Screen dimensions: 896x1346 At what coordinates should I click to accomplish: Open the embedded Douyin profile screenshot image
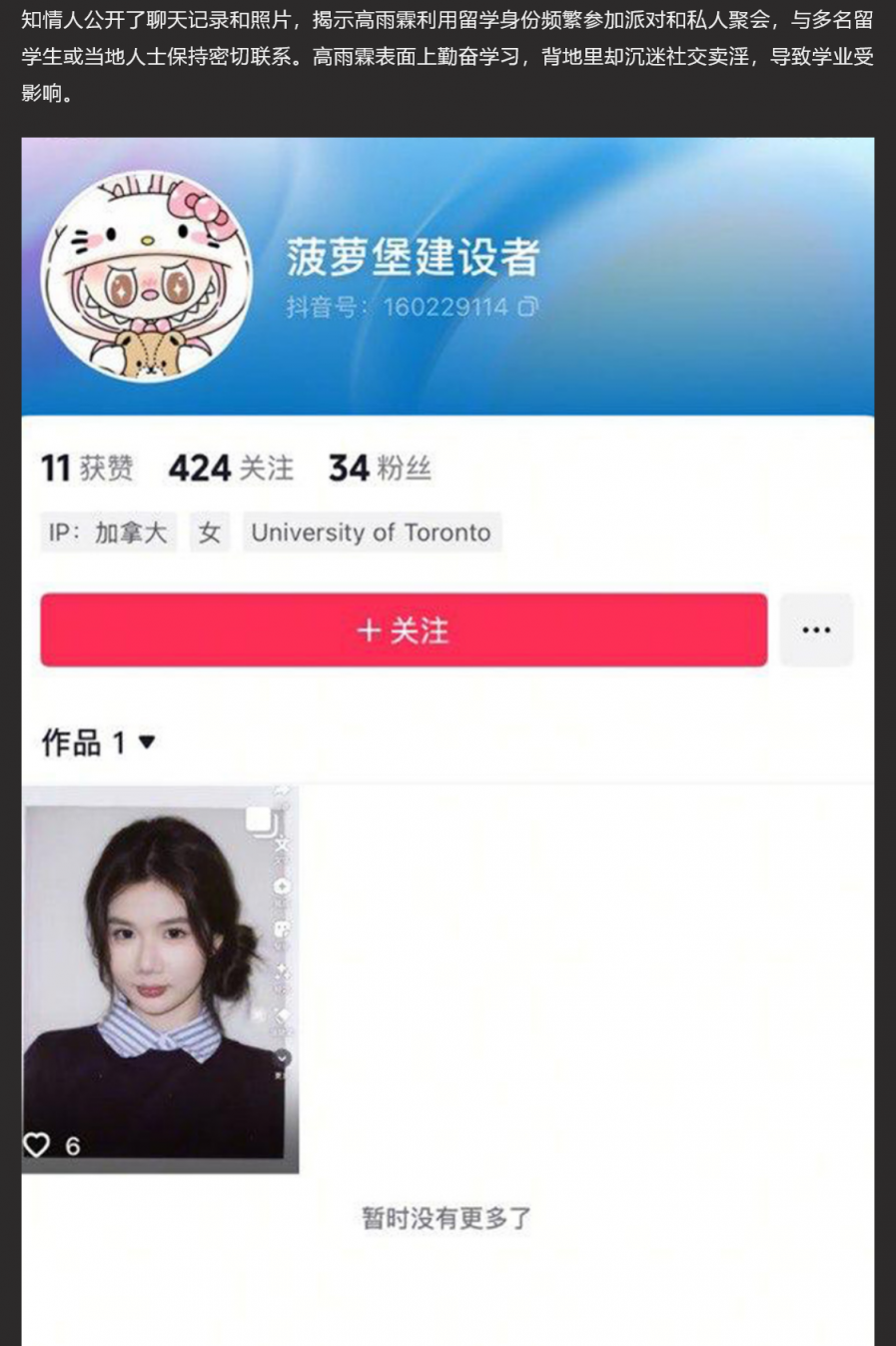click(448, 739)
